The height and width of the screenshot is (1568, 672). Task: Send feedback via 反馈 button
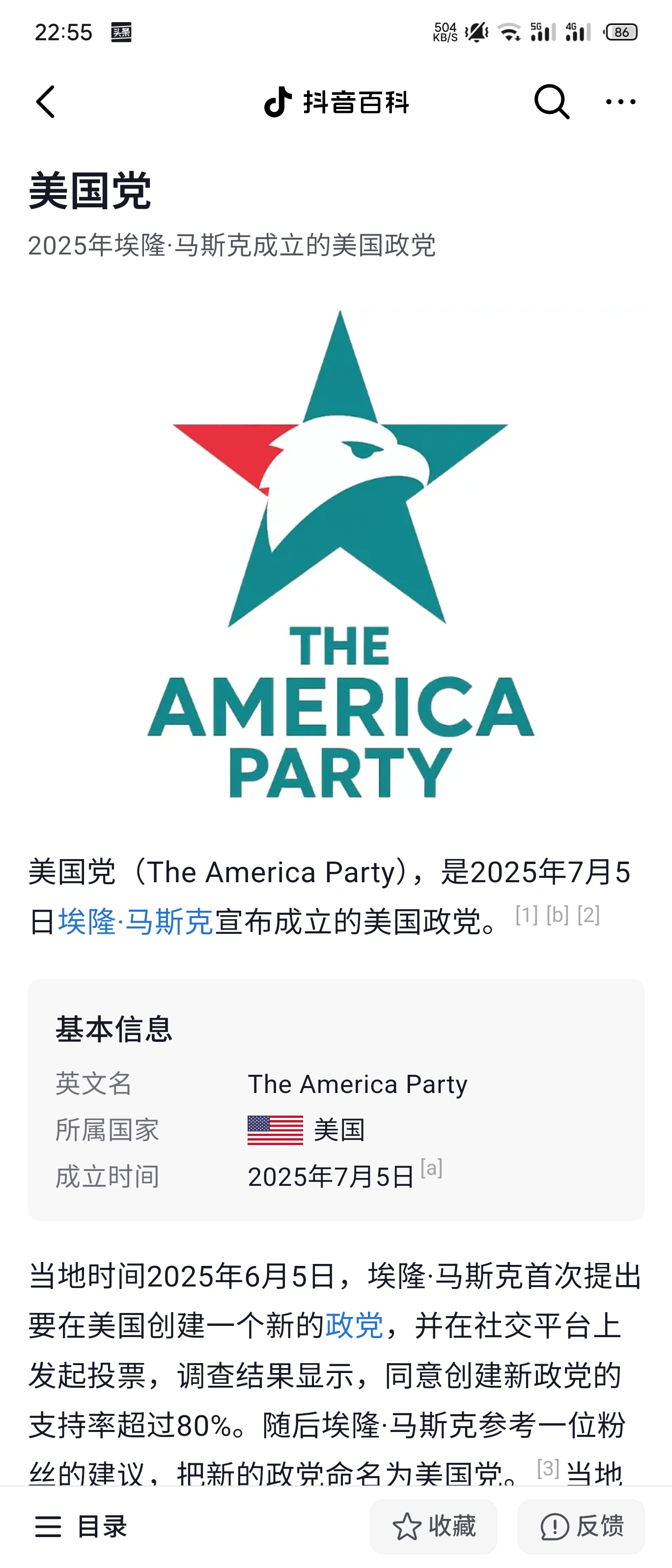581,1527
